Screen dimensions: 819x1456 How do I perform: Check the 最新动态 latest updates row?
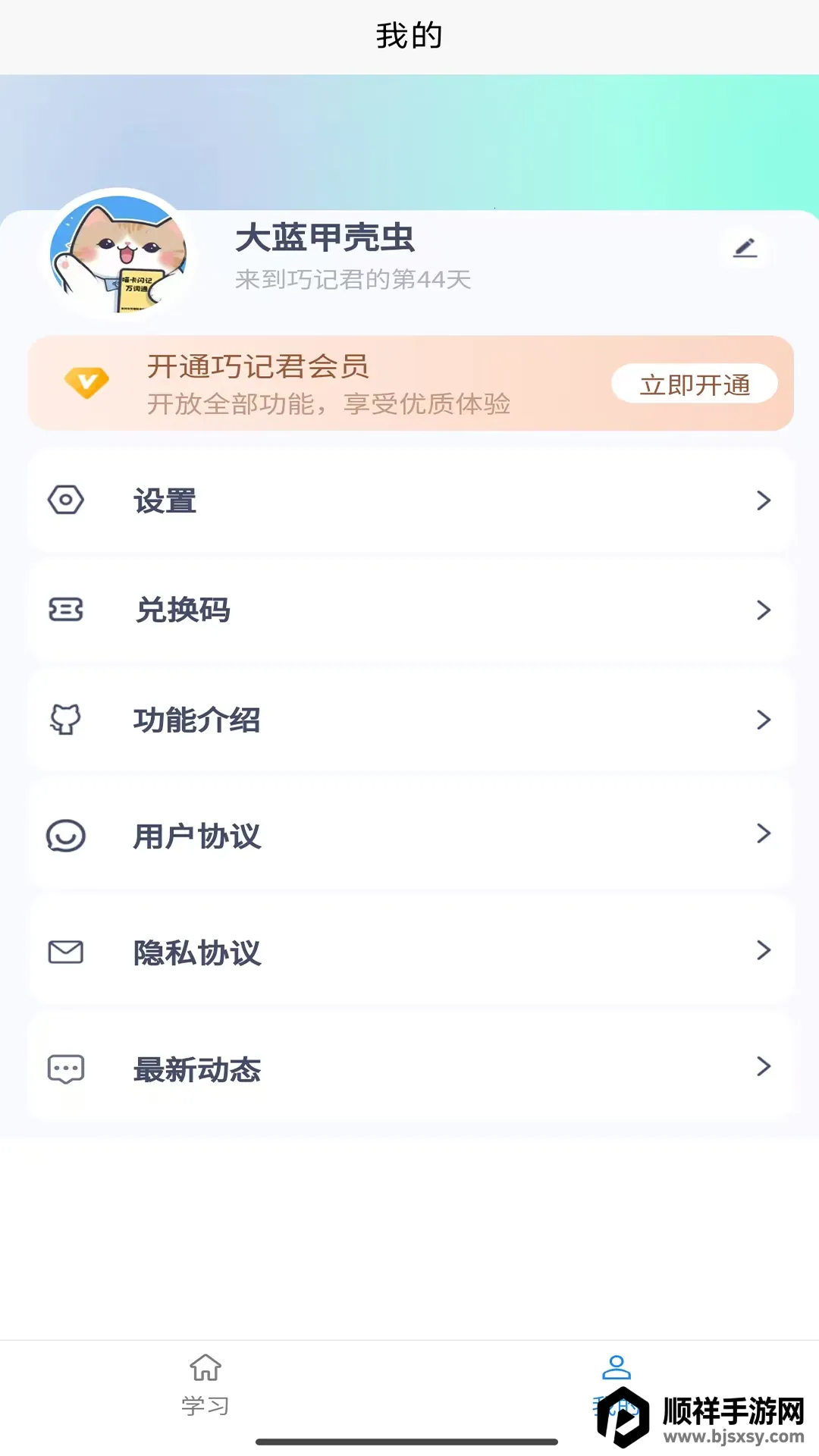[x=409, y=1068]
